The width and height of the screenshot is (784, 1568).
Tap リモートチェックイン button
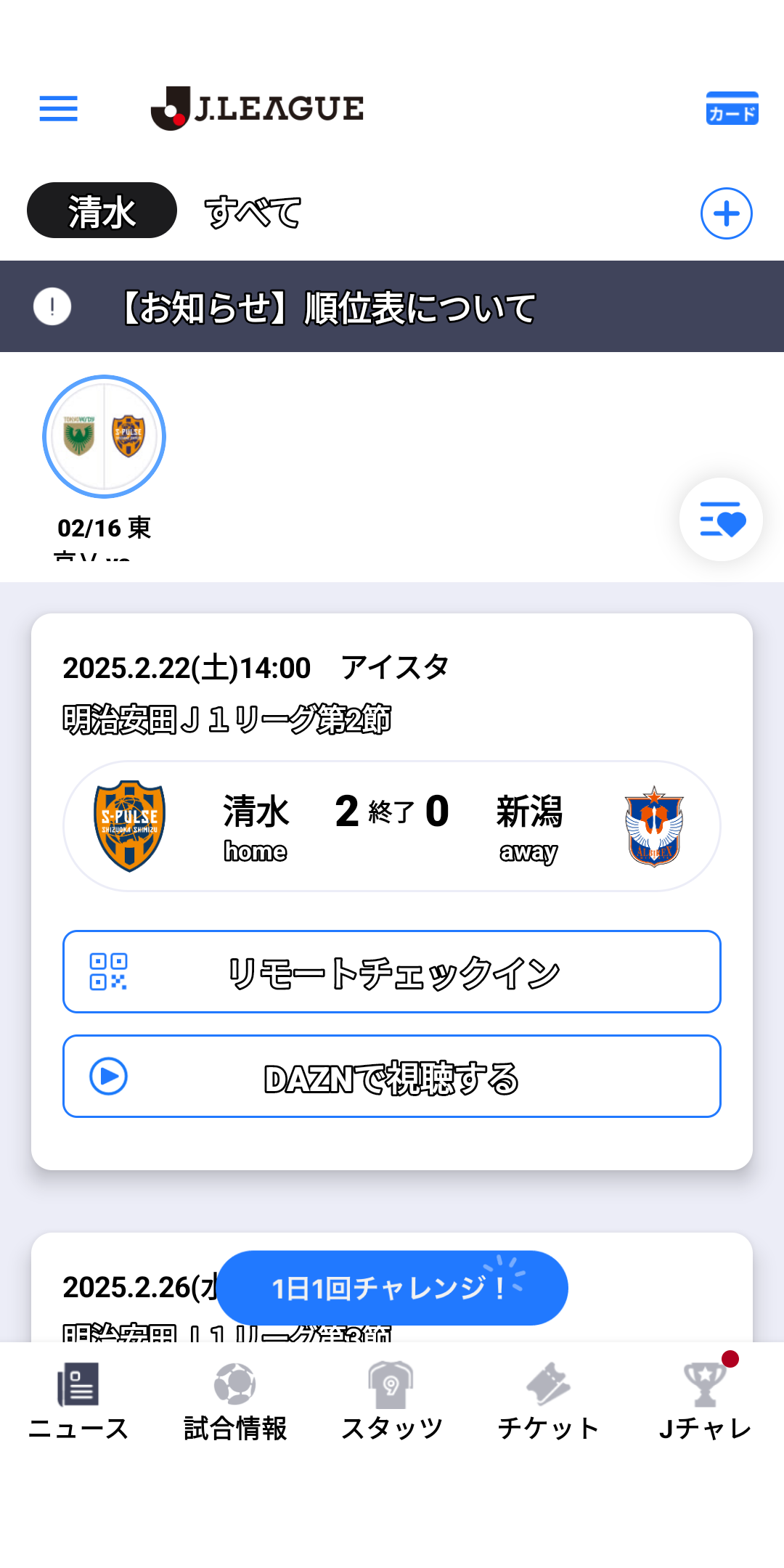point(392,971)
